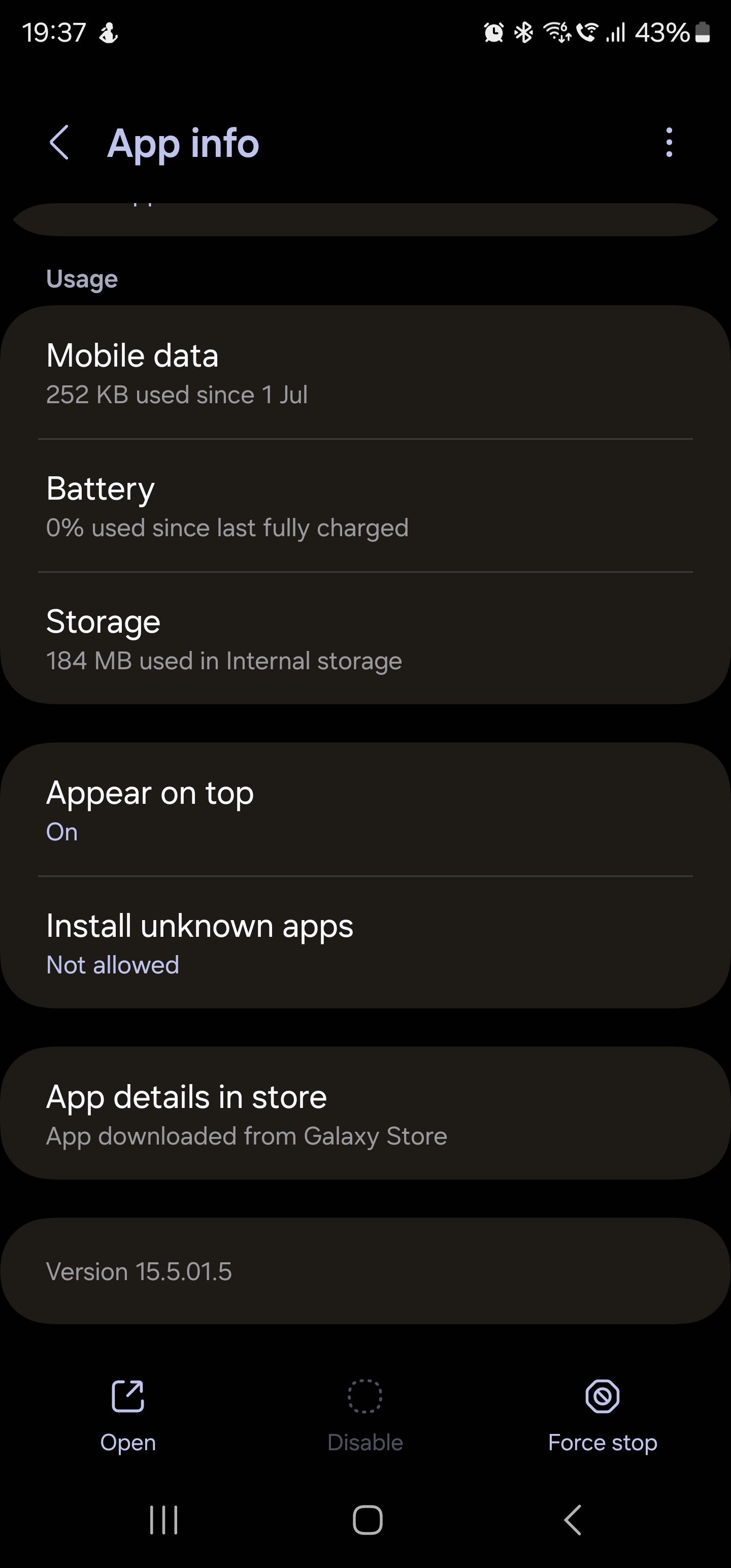View App details in store
The height and width of the screenshot is (1568, 731).
tap(365, 1114)
